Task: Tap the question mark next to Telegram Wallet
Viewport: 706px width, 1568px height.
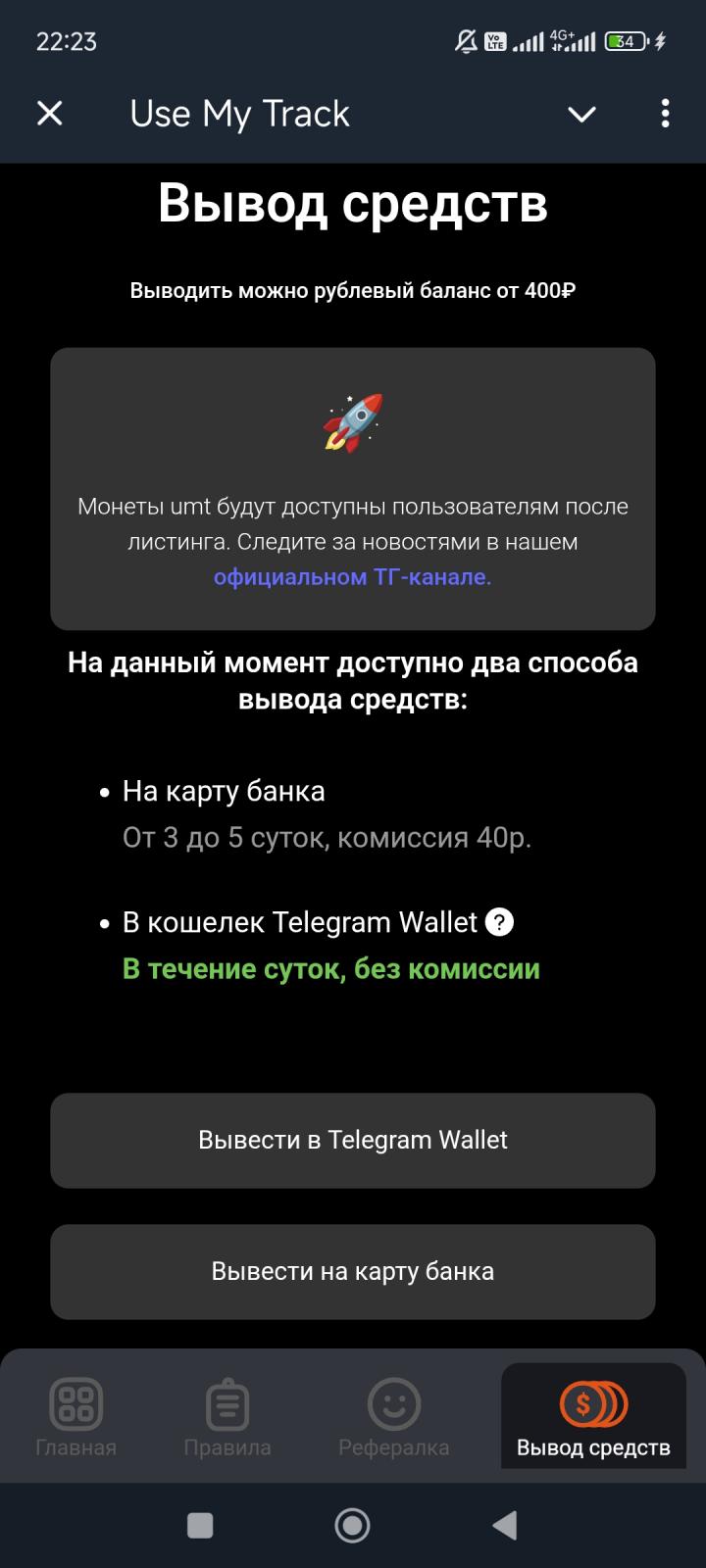Action: click(x=500, y=922)
